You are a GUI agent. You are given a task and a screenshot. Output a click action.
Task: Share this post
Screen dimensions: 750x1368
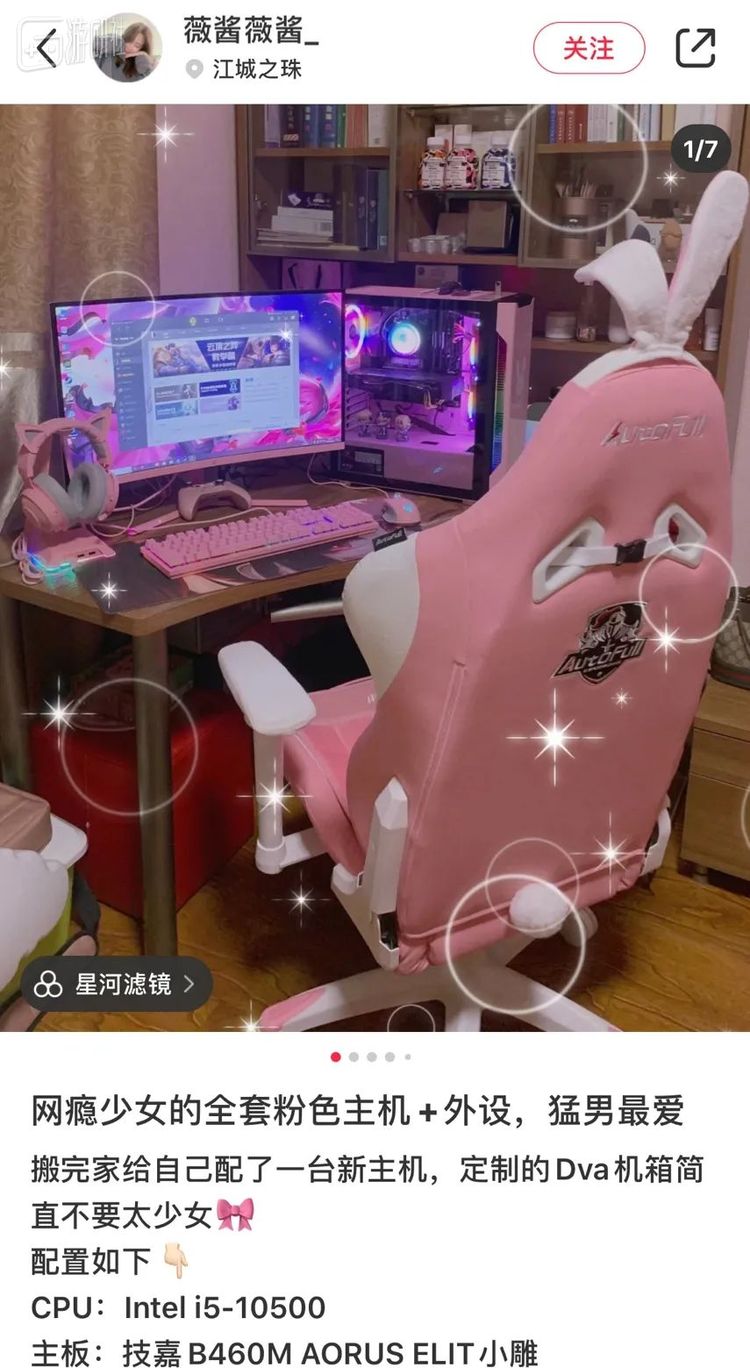(x=696, y=47)
